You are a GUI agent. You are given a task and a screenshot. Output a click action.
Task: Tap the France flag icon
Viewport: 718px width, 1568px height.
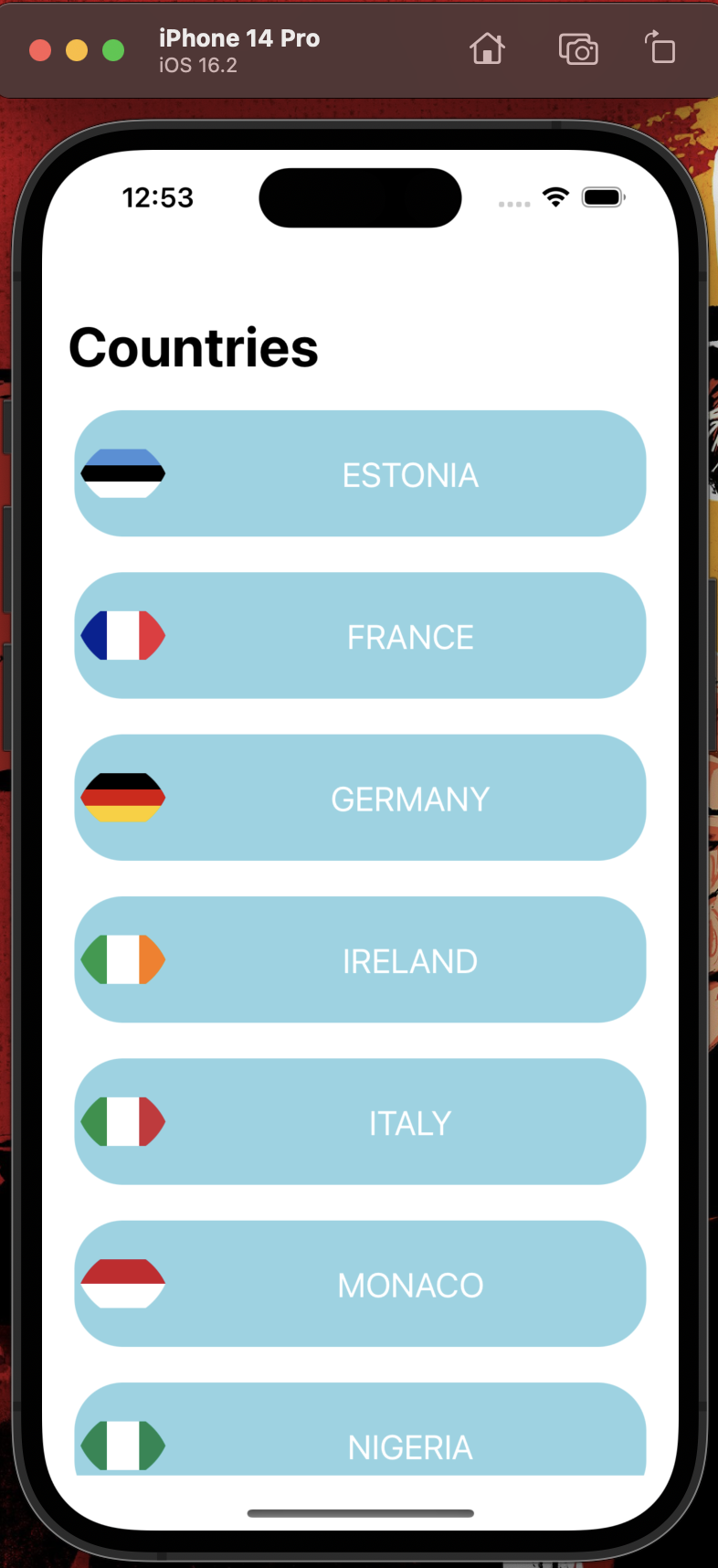pyautogui.click(x=122, y=635)
